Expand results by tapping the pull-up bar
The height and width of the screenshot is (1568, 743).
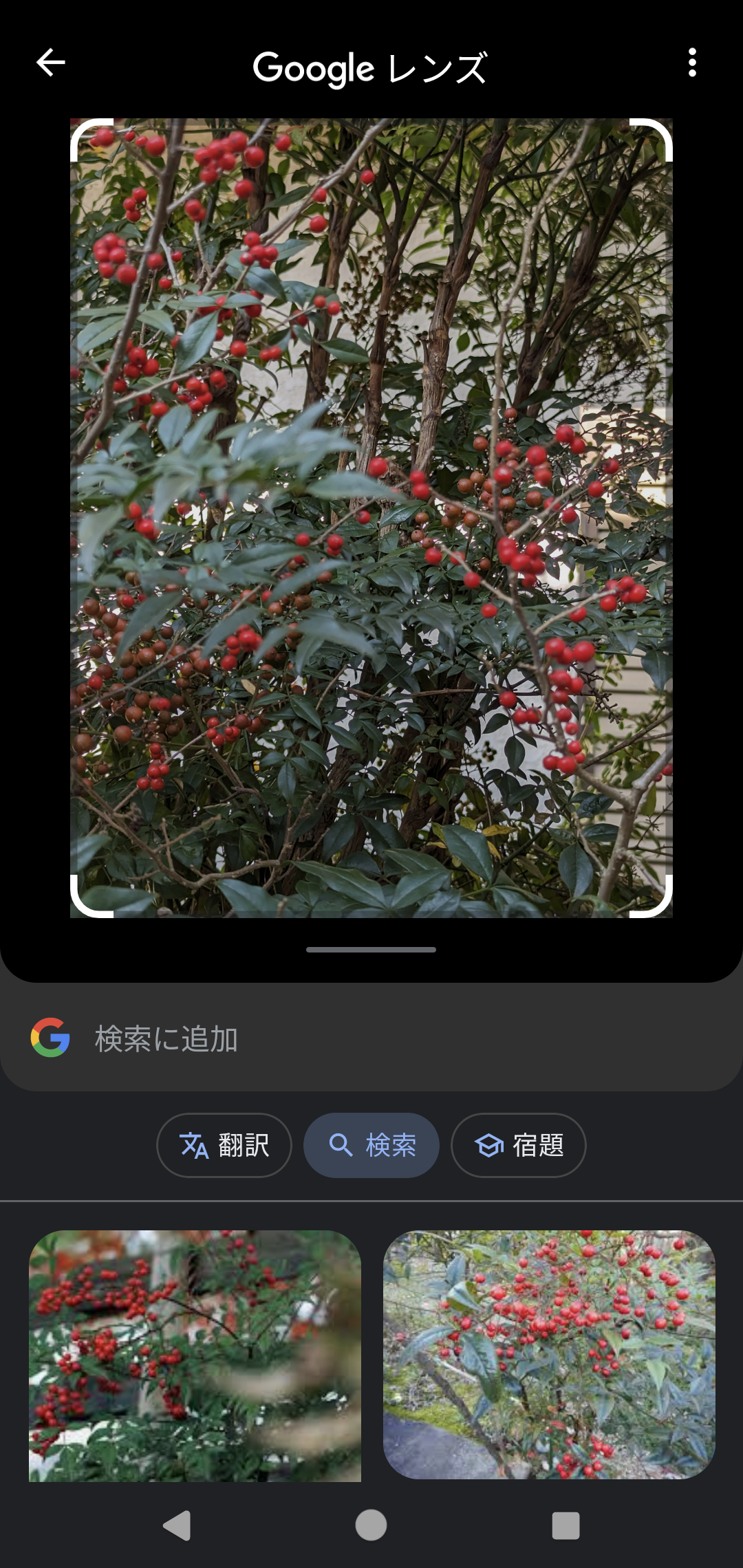[371, 949]
